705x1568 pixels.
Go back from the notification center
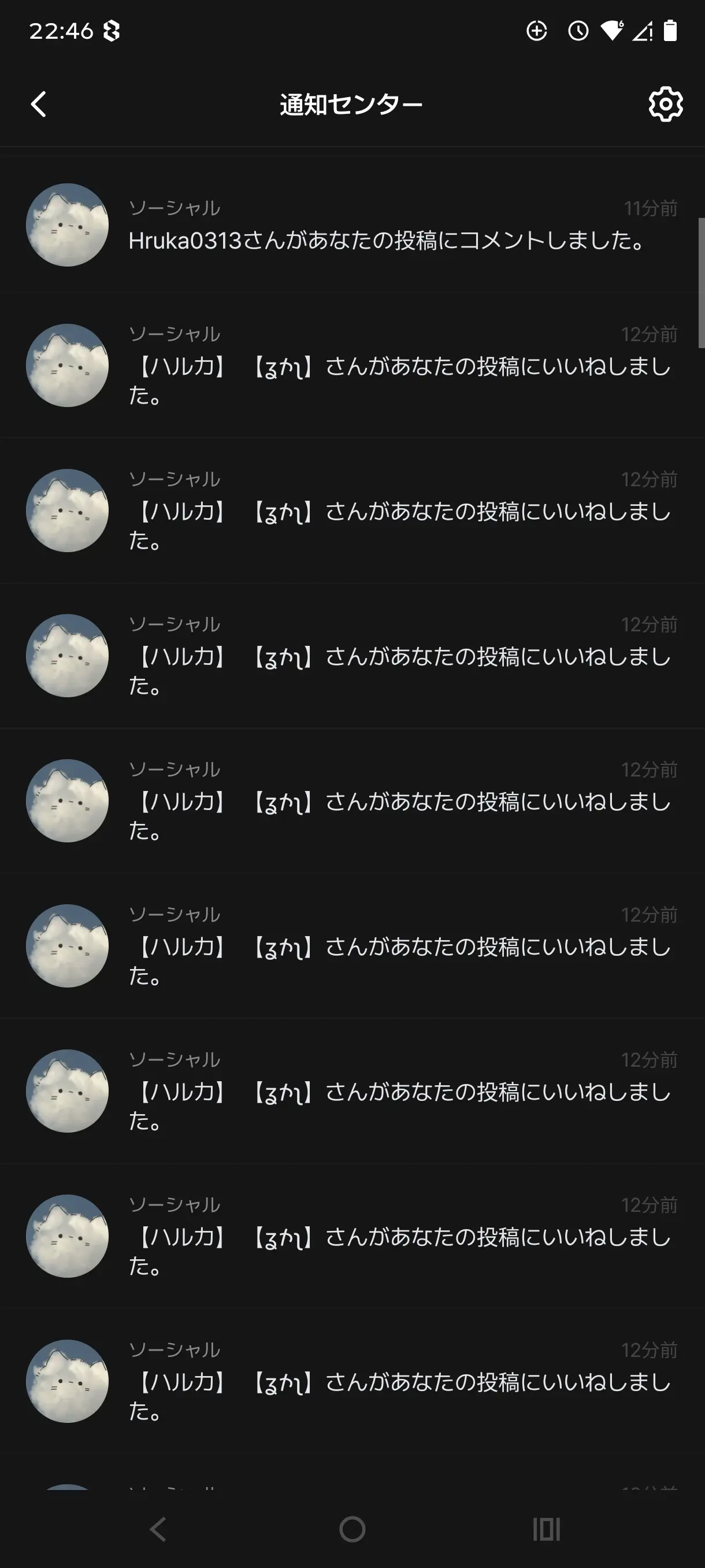[38, 104]
